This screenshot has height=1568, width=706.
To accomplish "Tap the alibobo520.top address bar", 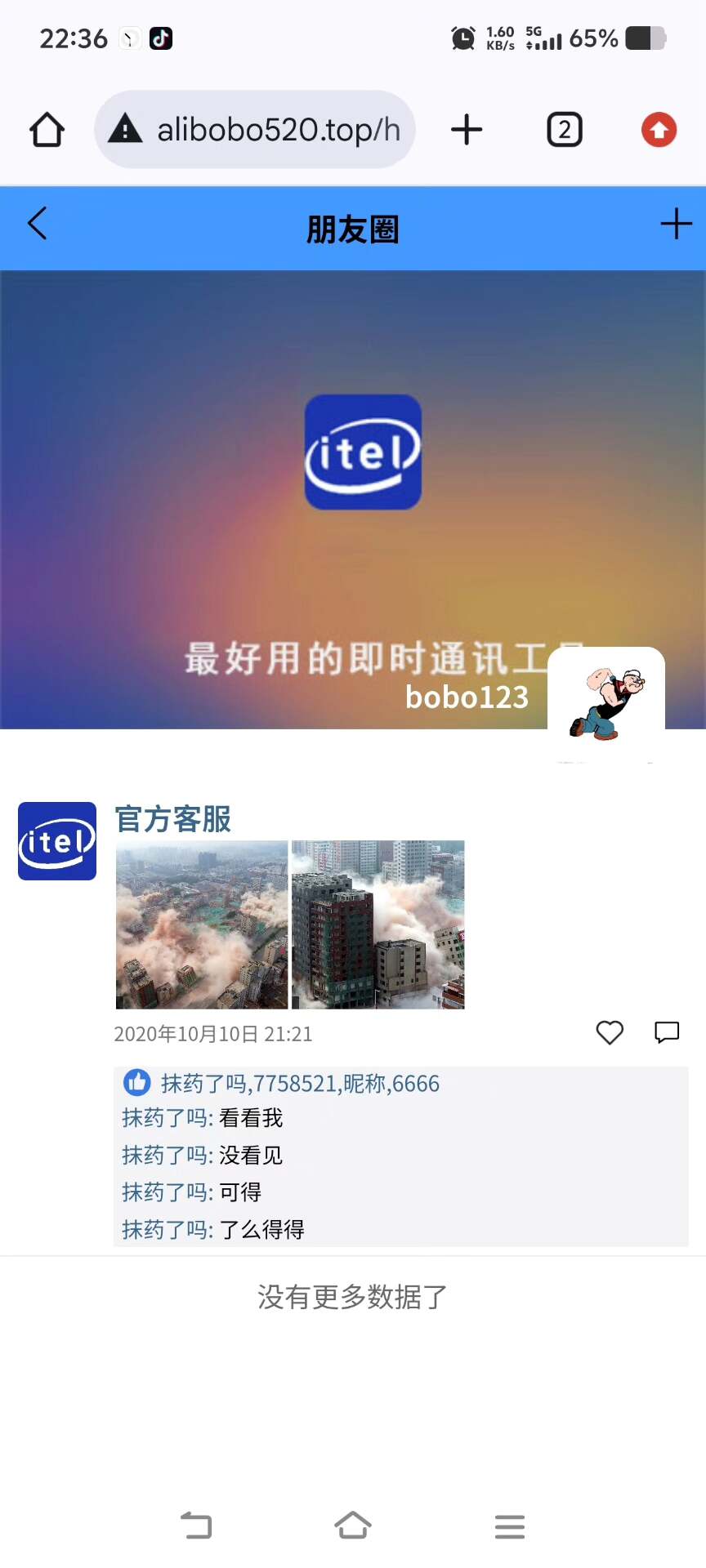I will [x=270, y=130].
